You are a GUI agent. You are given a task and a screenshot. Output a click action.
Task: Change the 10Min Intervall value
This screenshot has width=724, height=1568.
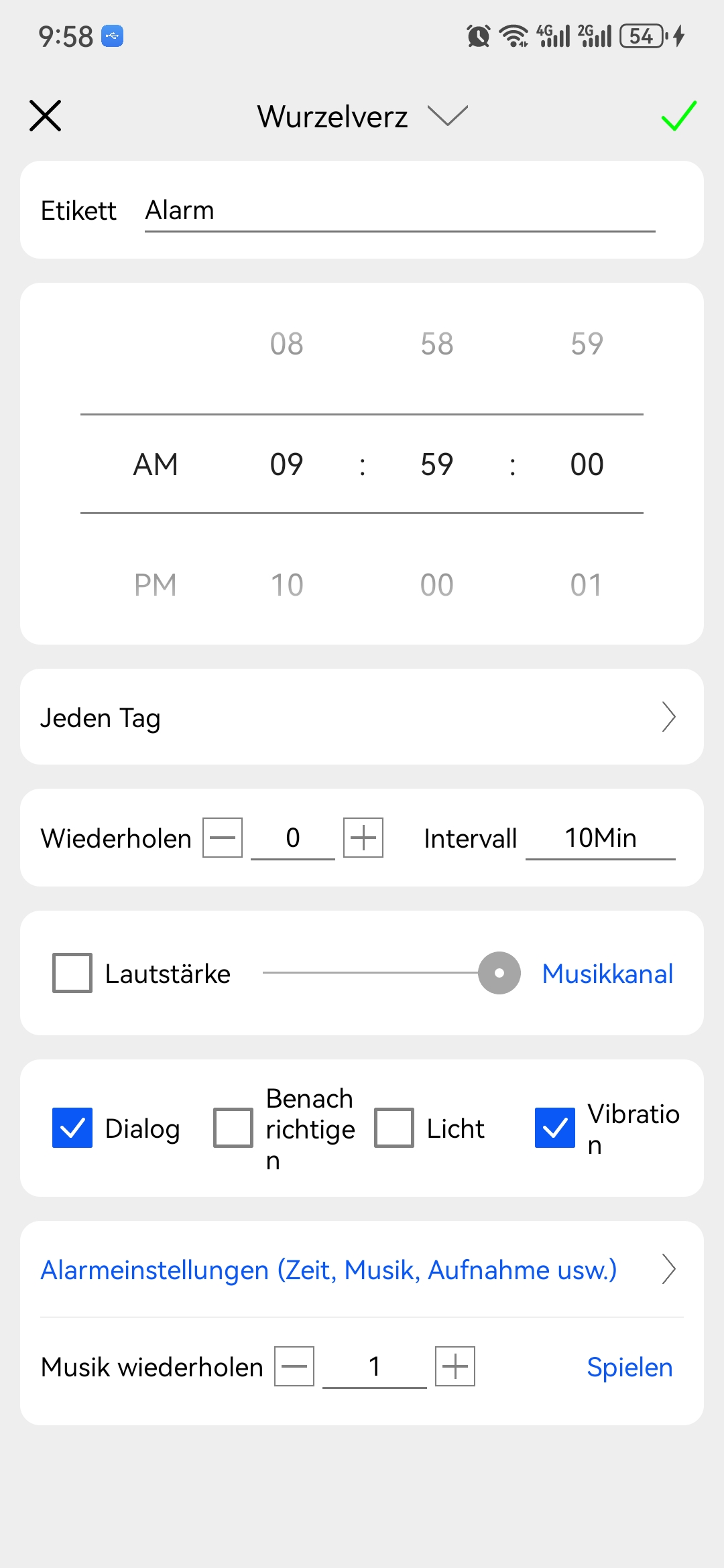[x=600, y=838]
